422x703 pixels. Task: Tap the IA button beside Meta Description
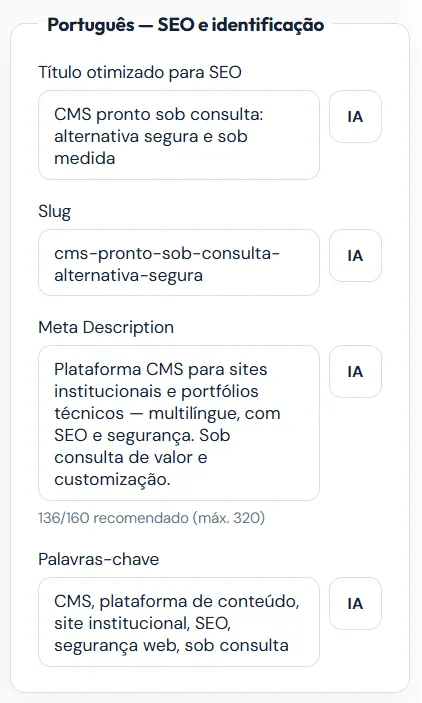click(x=355, y=371)
